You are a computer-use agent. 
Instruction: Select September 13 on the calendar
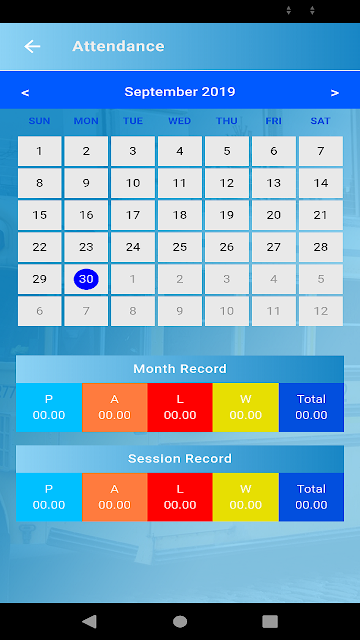point(273,183)
